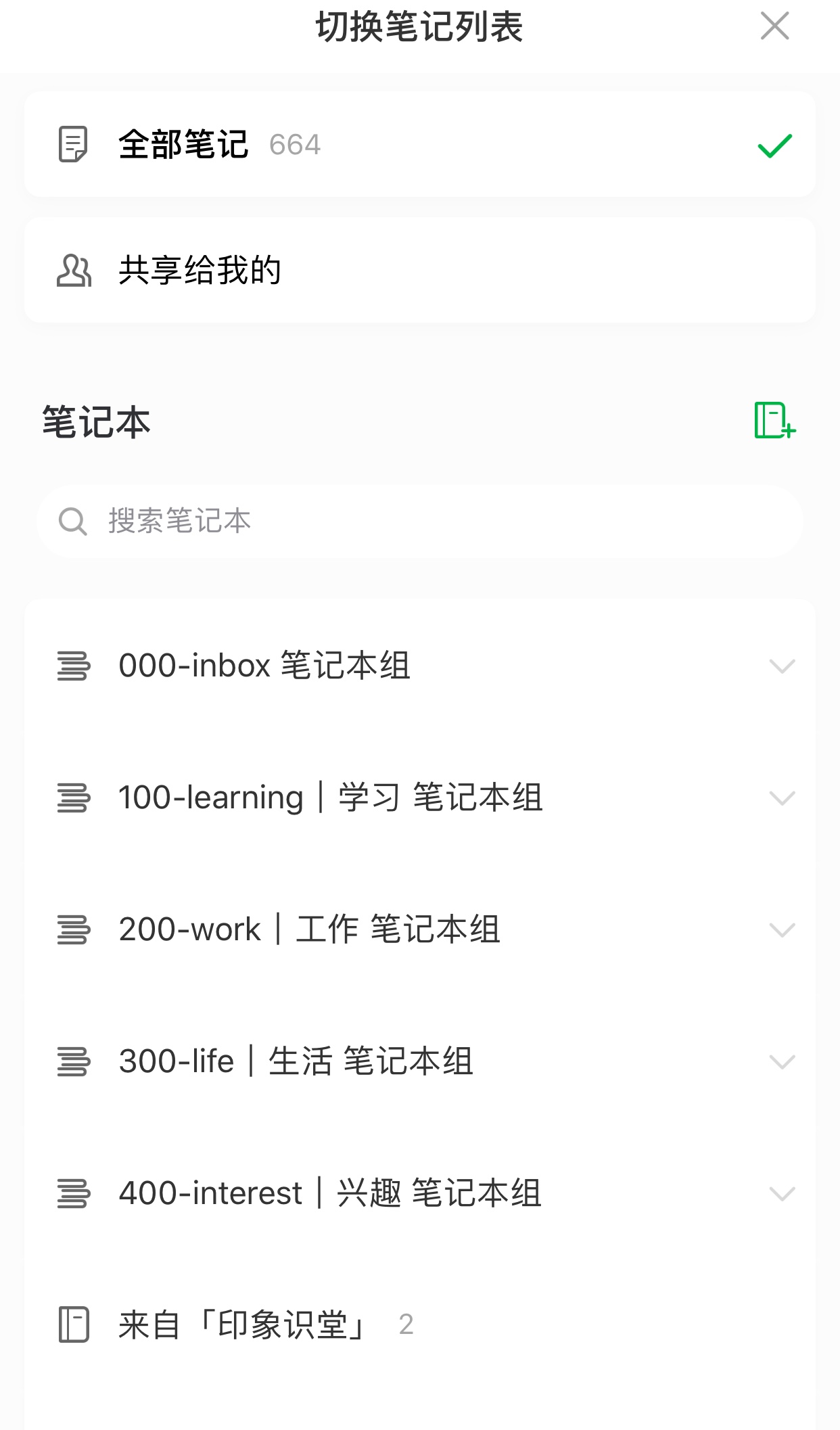Expand 400-interest｜兴趣 notebook group

click(781, 1194)
